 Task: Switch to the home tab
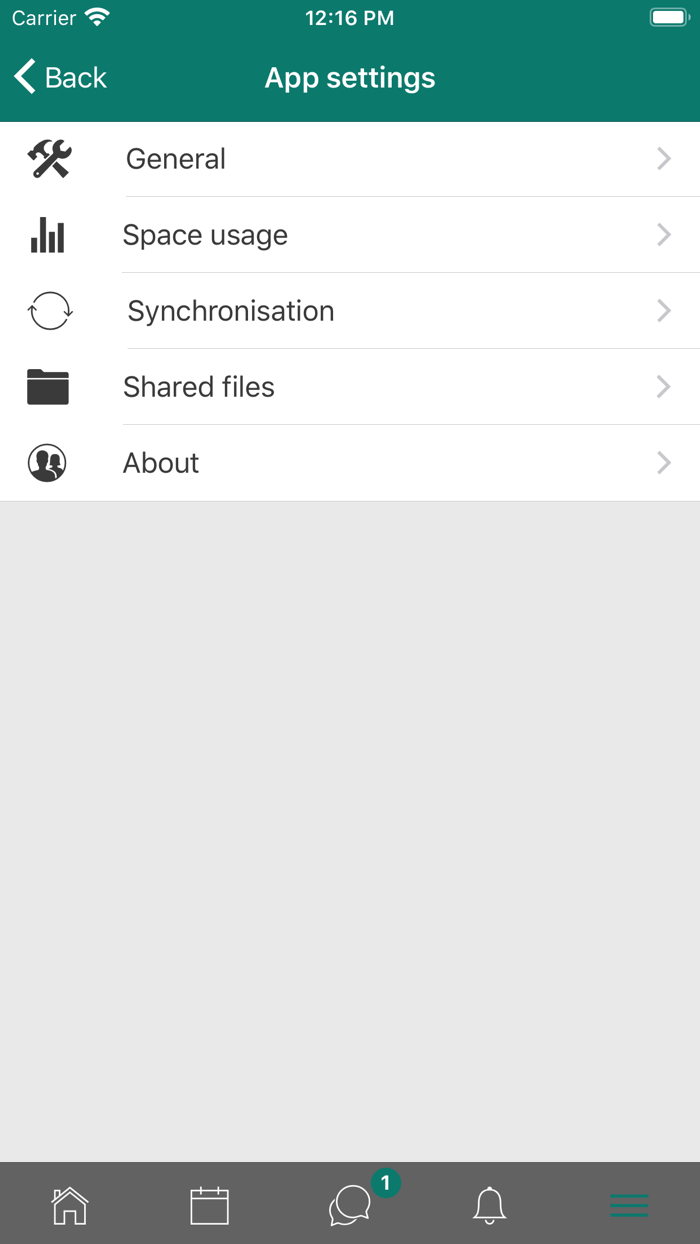coord(70,1205)
